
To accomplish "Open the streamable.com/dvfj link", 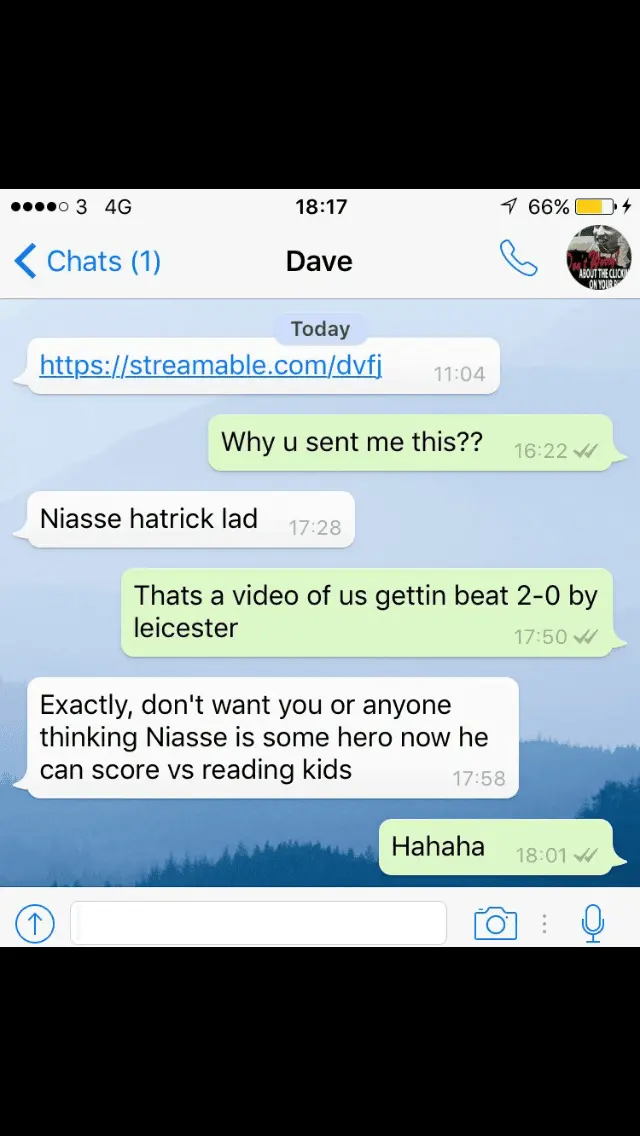I will tap(211, 365).
